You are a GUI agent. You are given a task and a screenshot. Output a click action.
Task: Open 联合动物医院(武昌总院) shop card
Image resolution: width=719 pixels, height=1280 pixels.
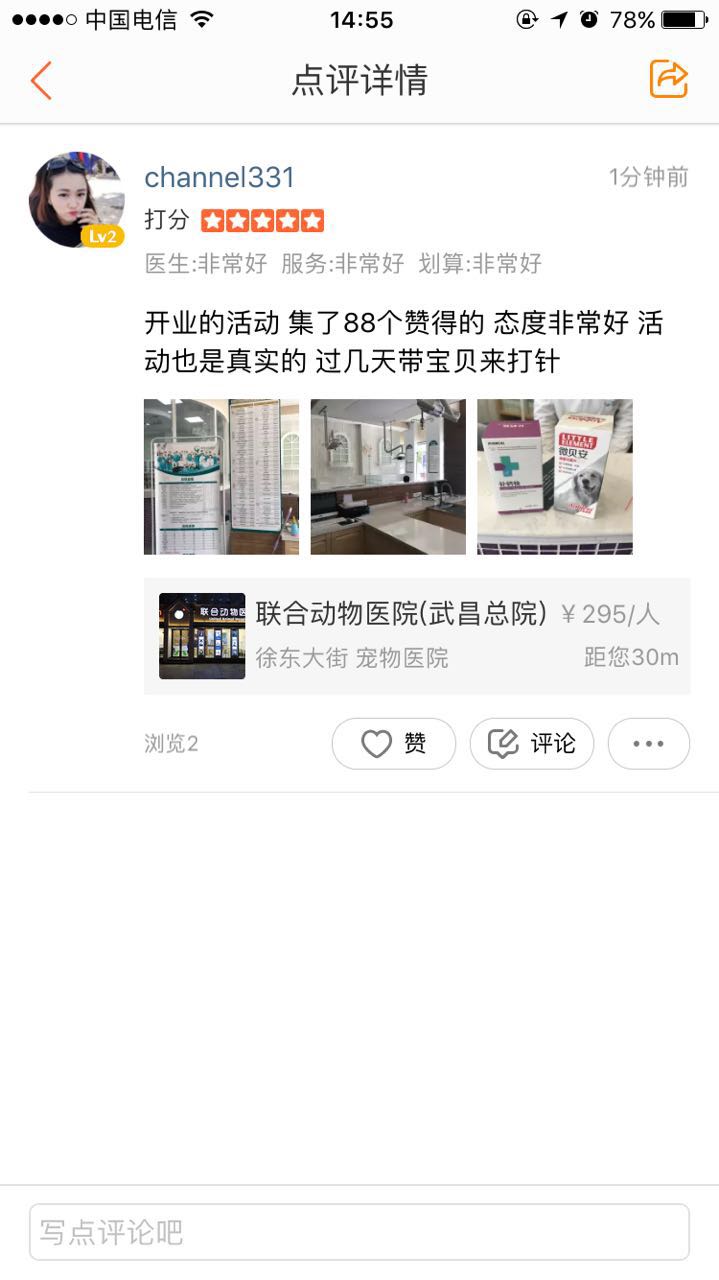click(417, 636)
